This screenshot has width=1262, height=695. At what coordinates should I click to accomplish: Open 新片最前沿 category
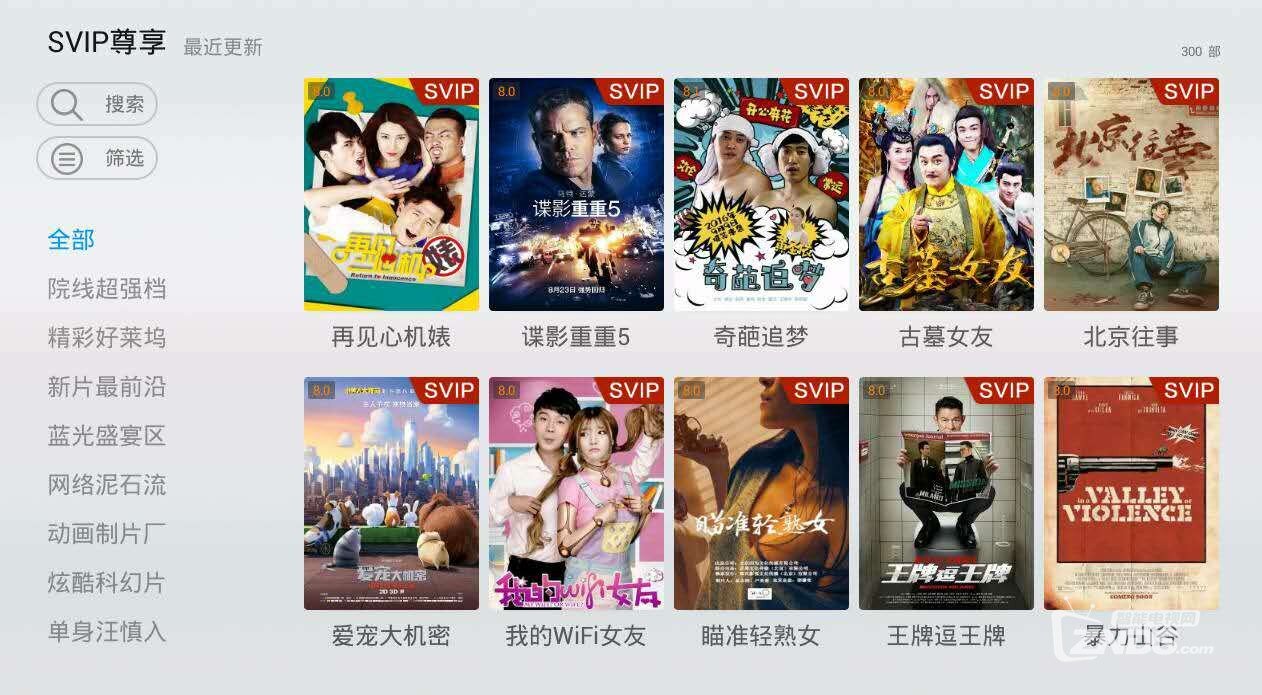pyautogui.click(x=107, y=387)
